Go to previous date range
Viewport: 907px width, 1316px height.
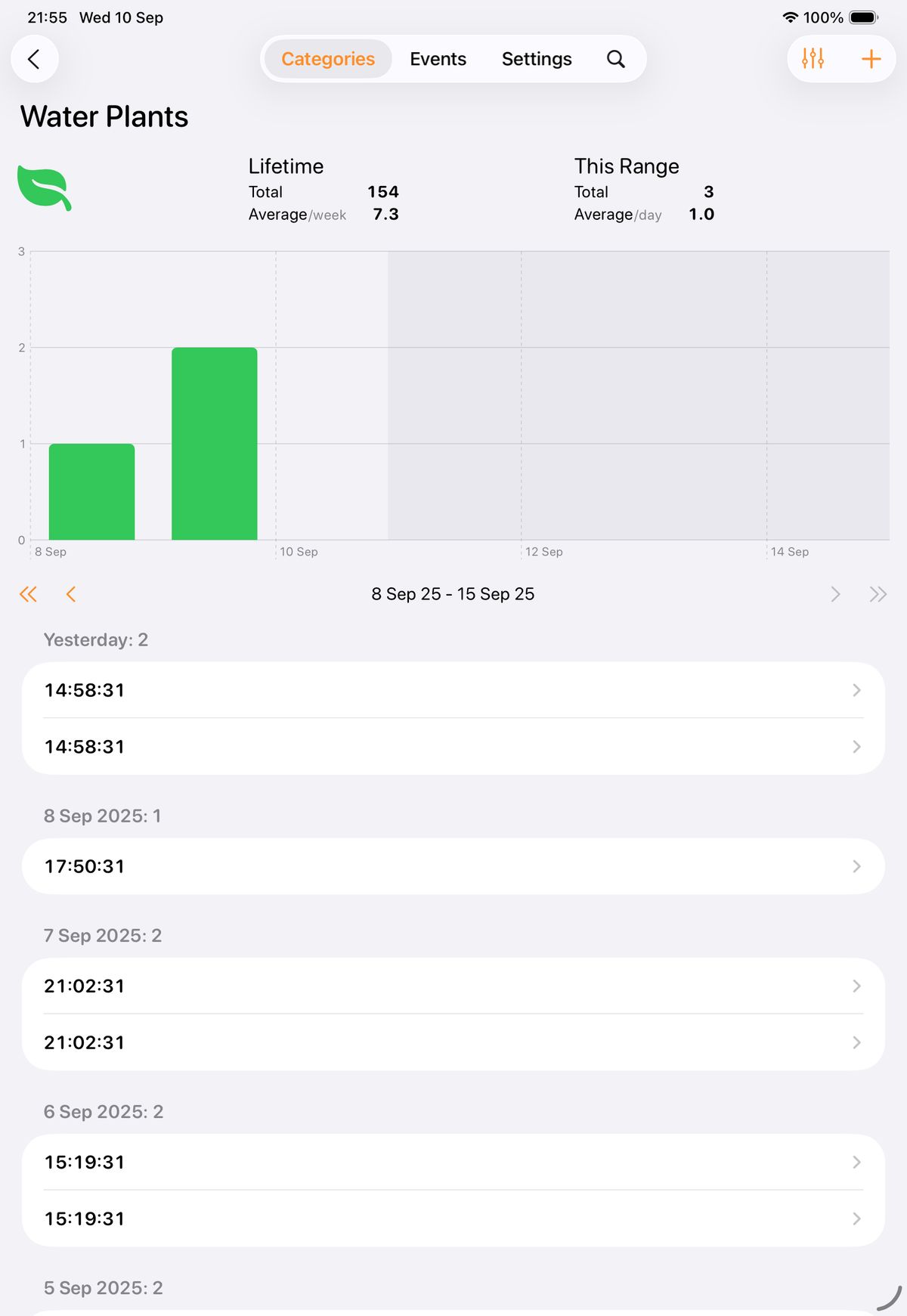point(71,594)
